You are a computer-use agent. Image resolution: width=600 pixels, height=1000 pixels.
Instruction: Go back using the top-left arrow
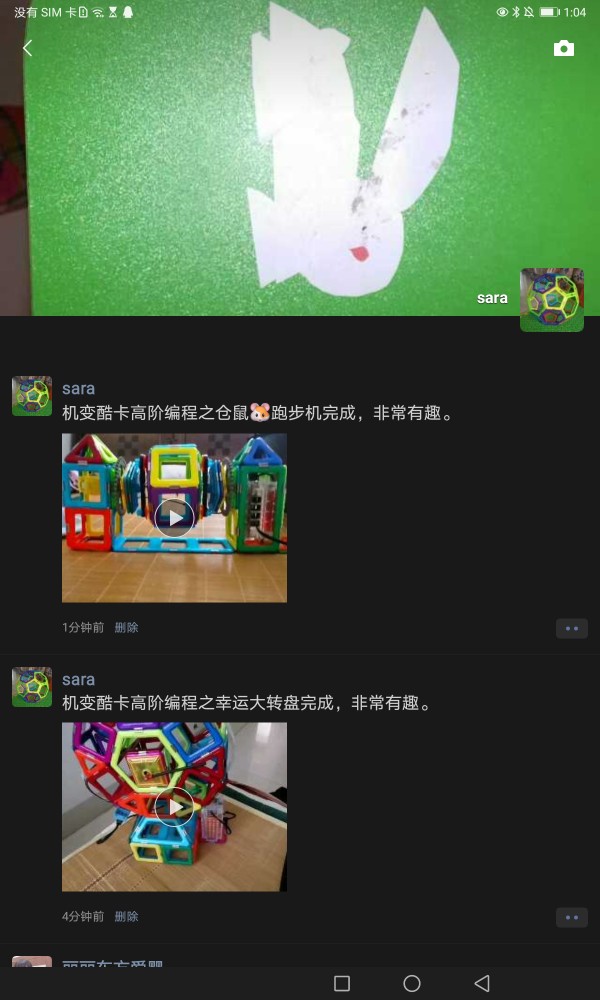tap(27, 48)
